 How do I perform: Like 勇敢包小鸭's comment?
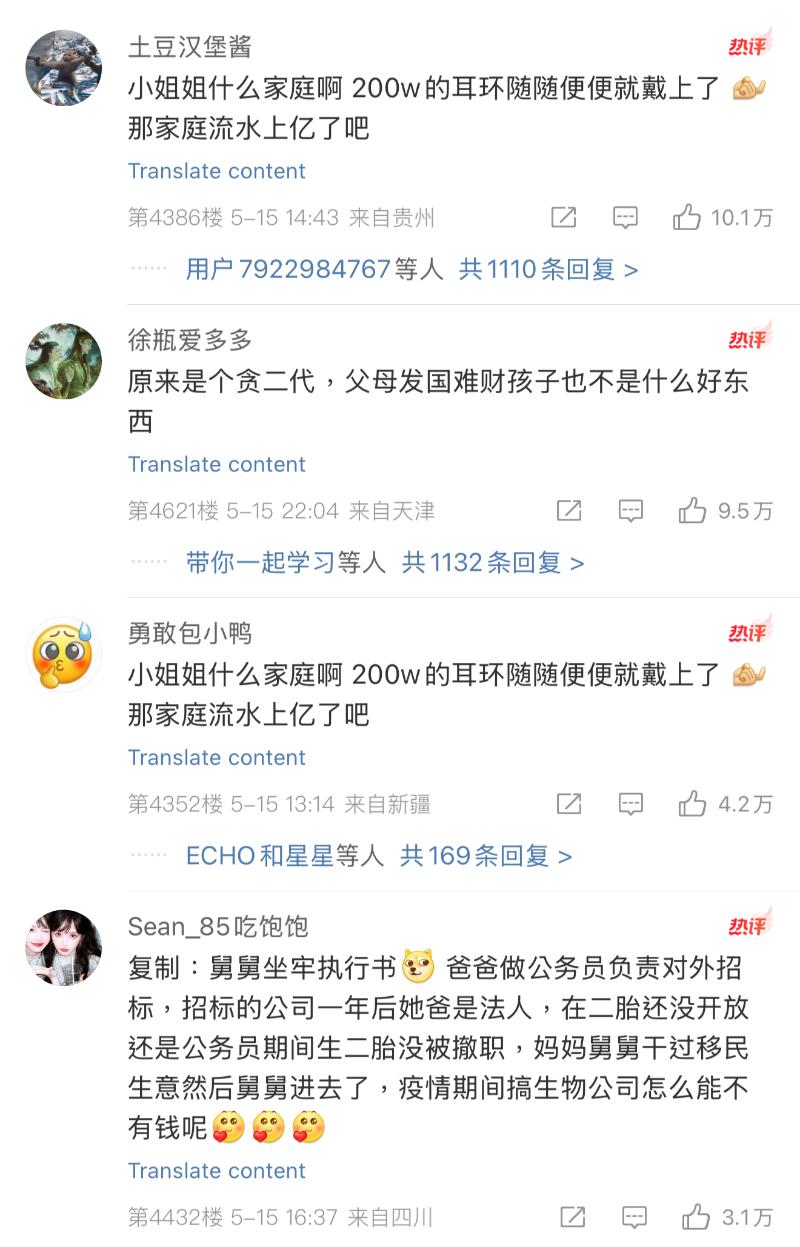[692, 804]
